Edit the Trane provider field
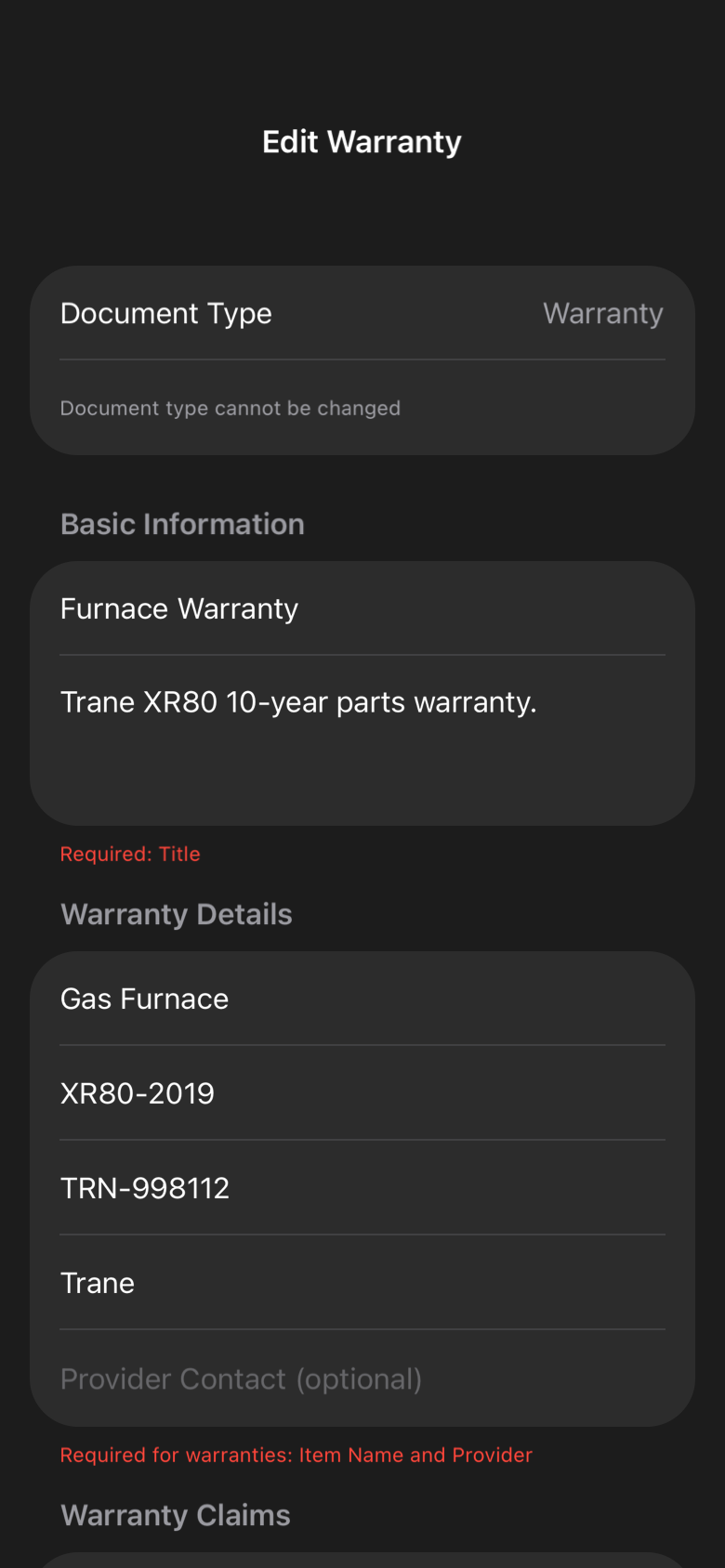Screen dimensions: 725x1568 362,1283
